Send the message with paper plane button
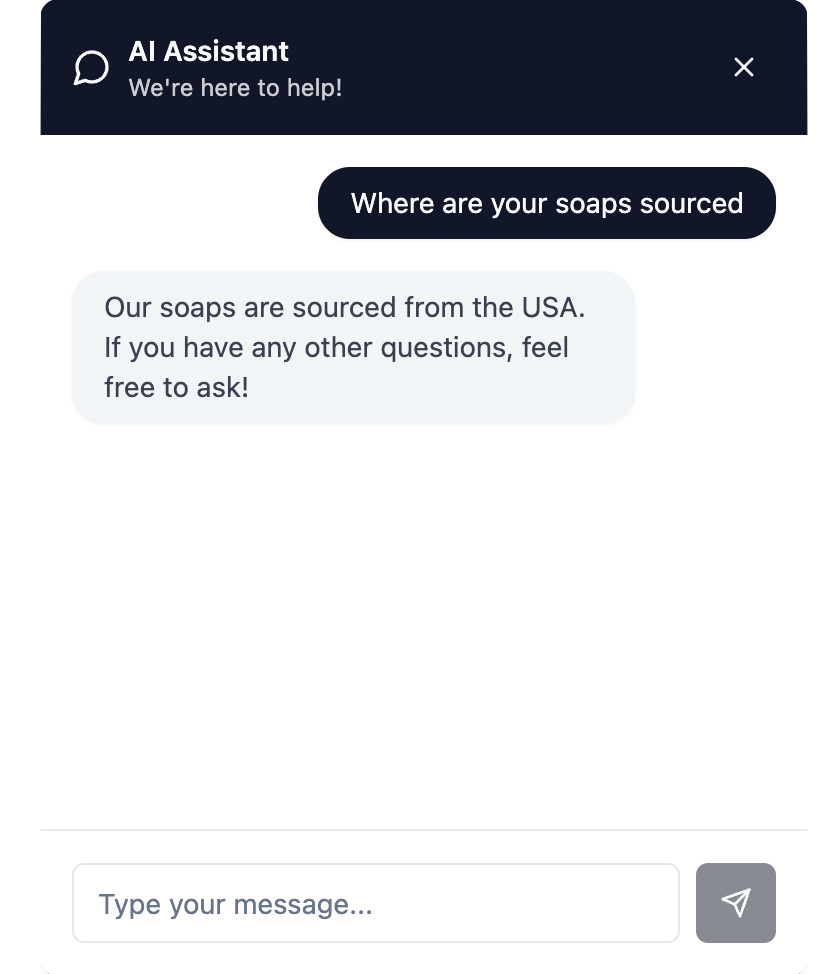This screenshot has height=974, width=836. pyautogui.click(x=735, y=903)
